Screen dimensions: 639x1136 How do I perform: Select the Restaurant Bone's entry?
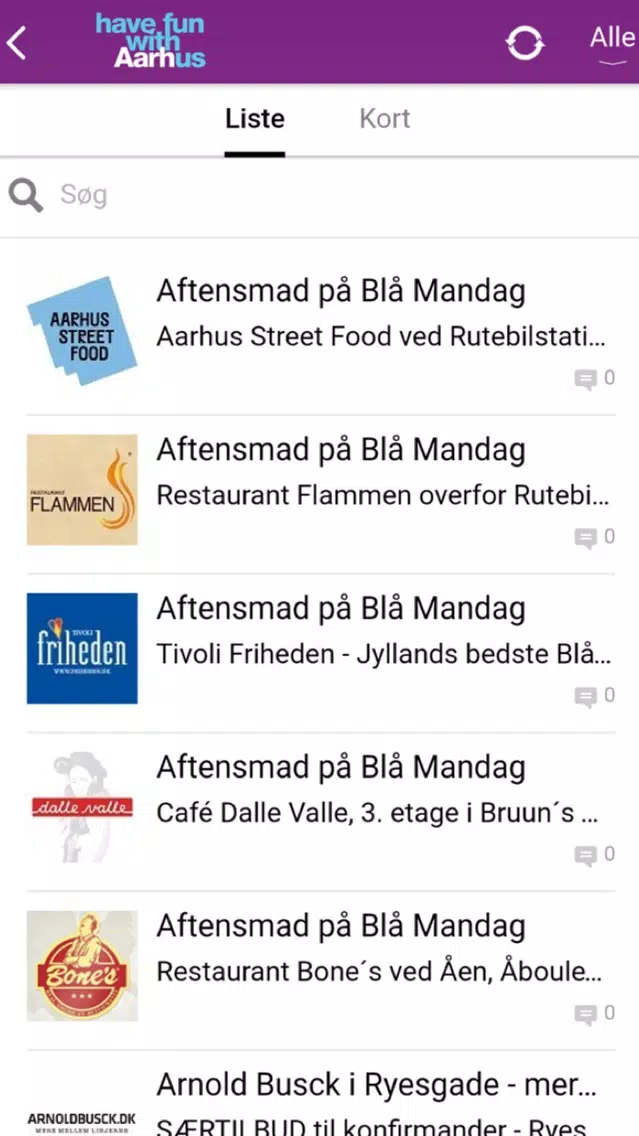[320, 970]
